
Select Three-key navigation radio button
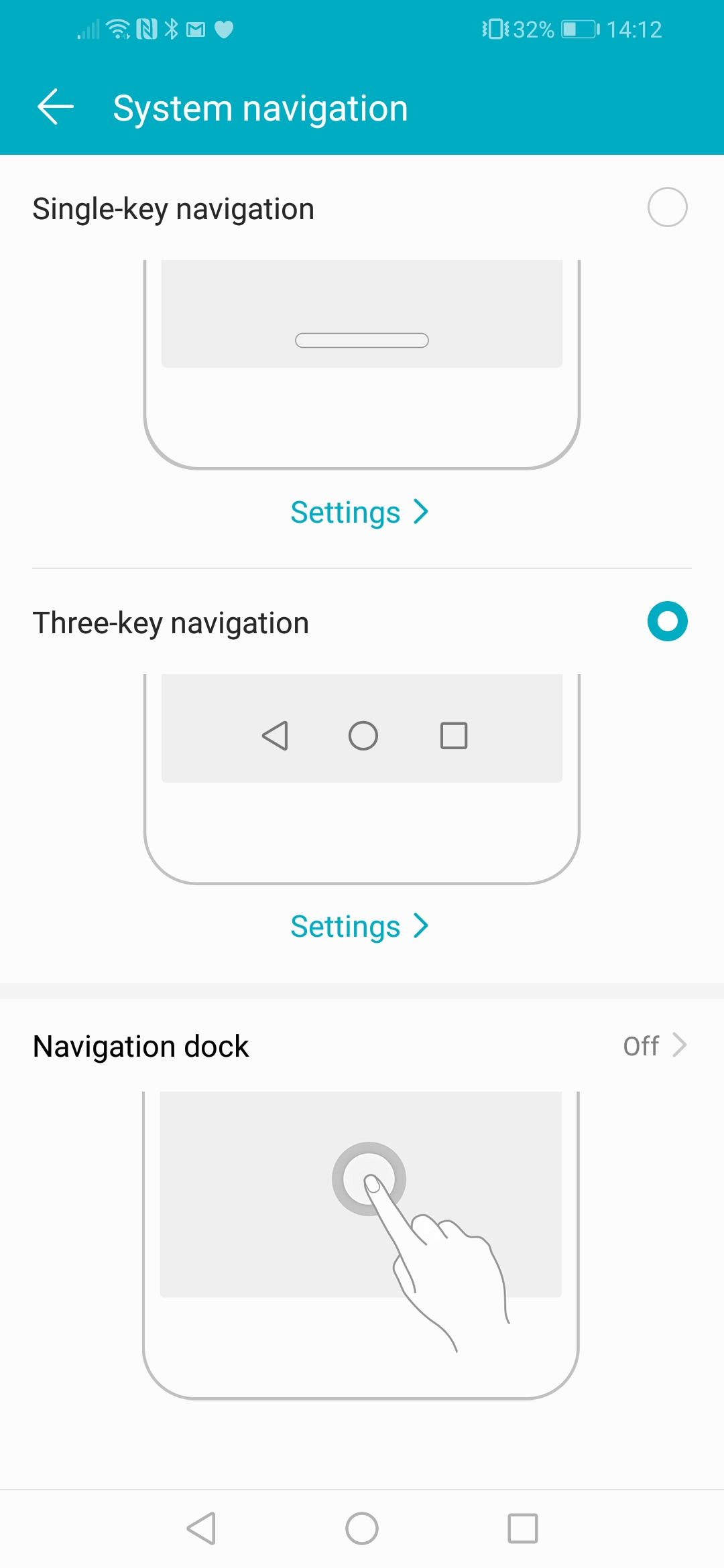click(x=667, y=621)
